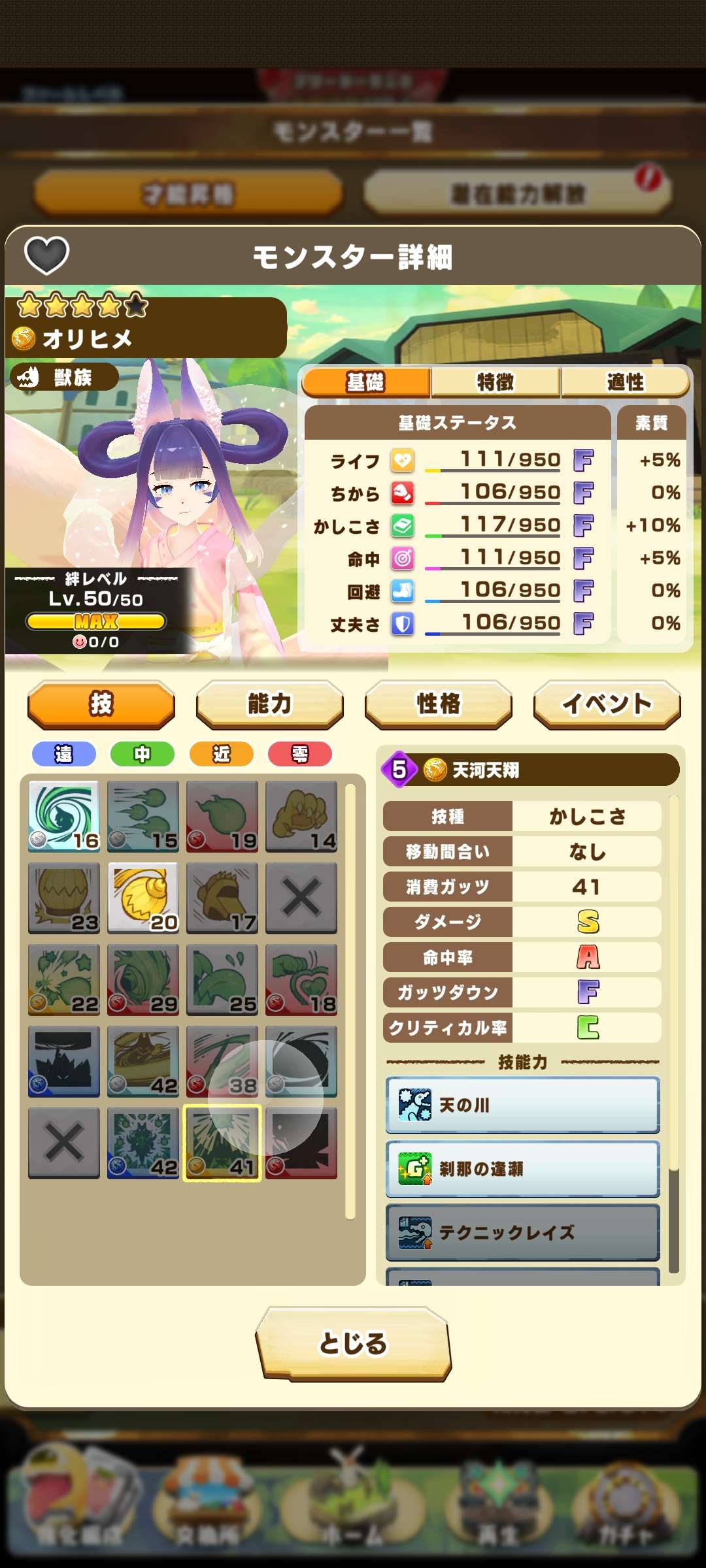This screenshot has width=706, height=1568.
Task: Filter skills by 近 range
Action: point(221,754)
